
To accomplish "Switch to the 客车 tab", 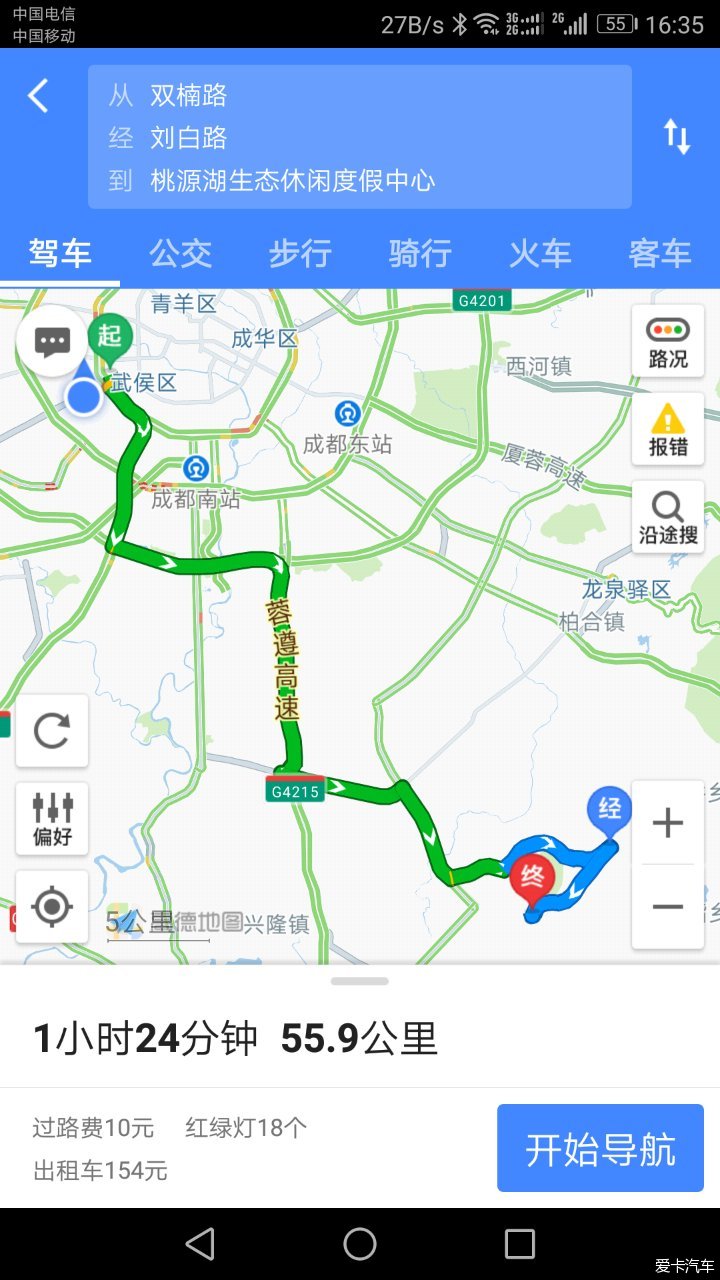I will 660,254.
